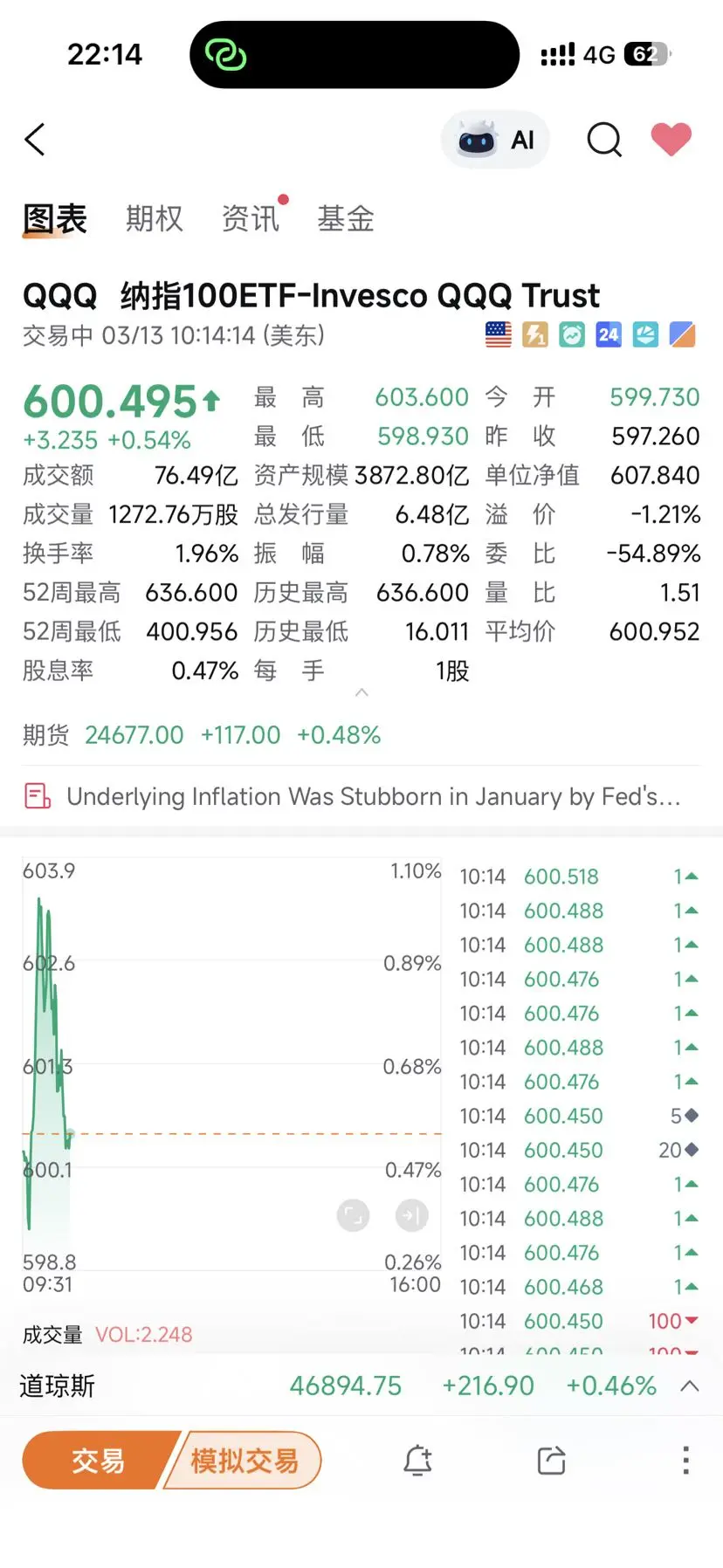723x1568 pixels.
Task: Set a price alert with the bell
Action: click(x=417, y=1460)
